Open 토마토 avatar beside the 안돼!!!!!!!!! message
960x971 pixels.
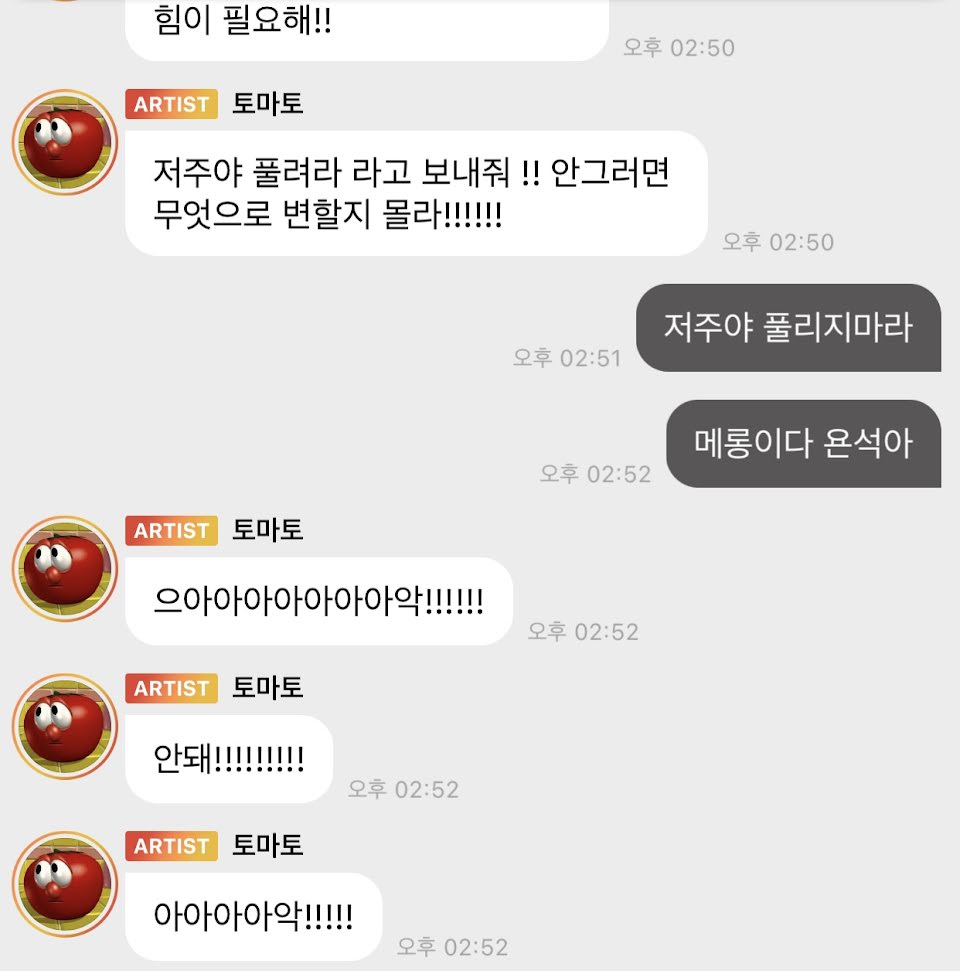click(x=64, y=726)
